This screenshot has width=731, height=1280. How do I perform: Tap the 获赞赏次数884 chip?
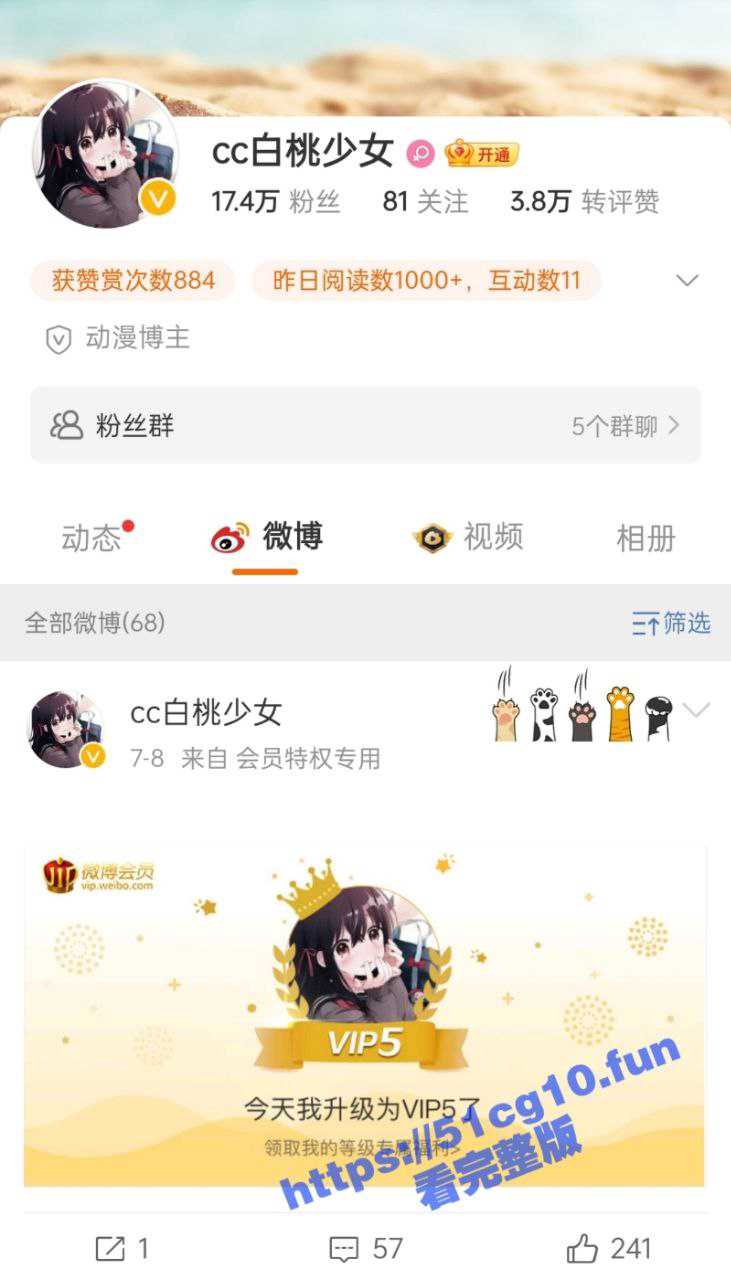click(132, 281)
